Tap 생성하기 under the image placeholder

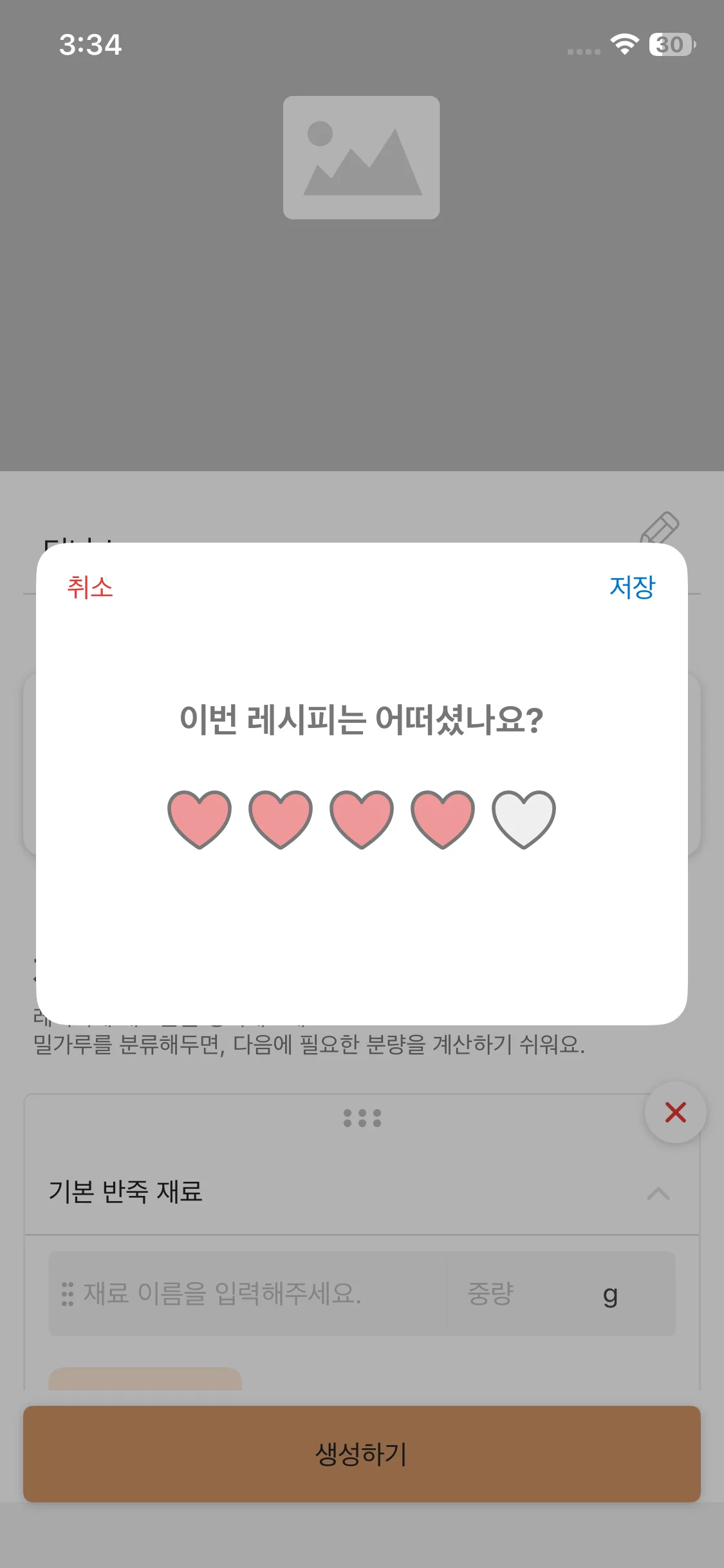coord(362,265)
